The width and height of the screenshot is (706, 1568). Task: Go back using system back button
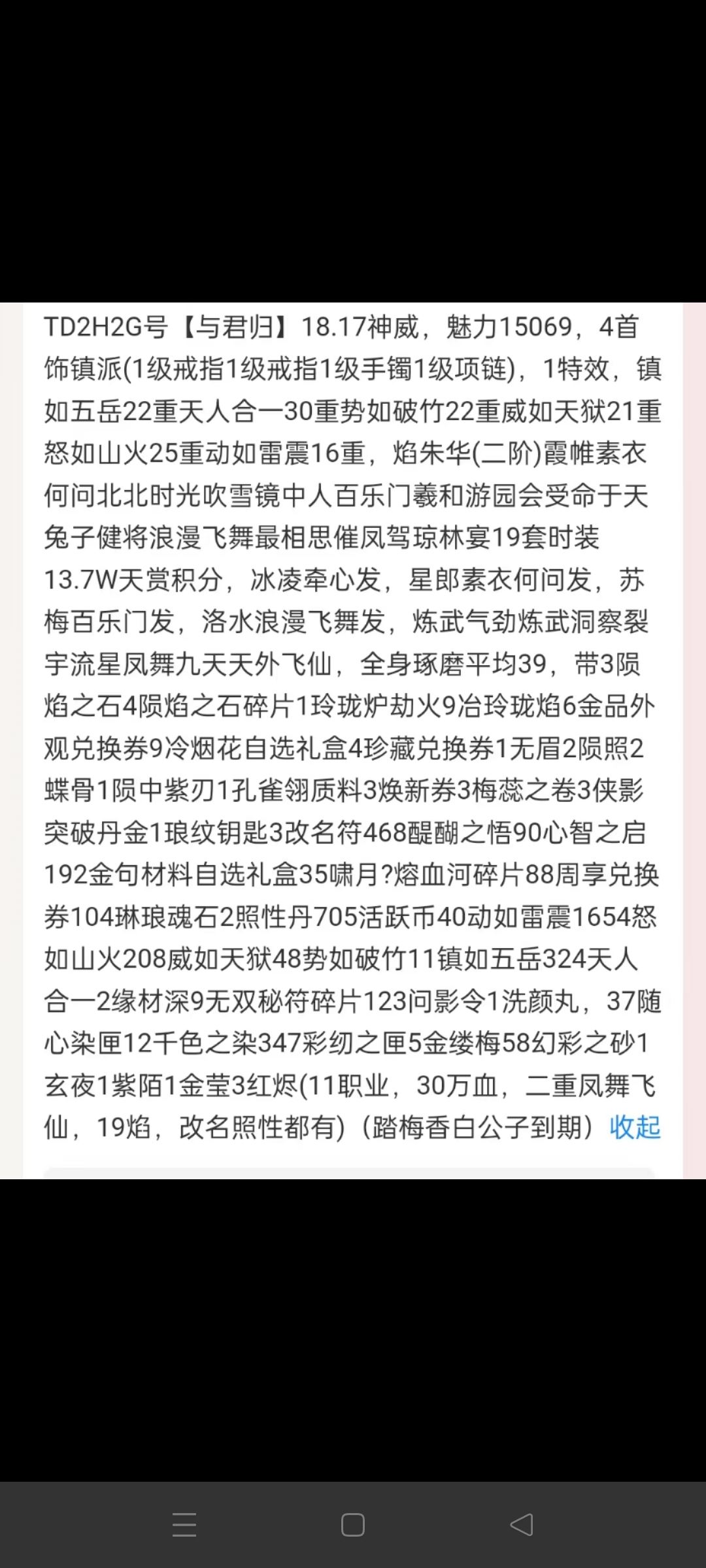coord(522,1525)
